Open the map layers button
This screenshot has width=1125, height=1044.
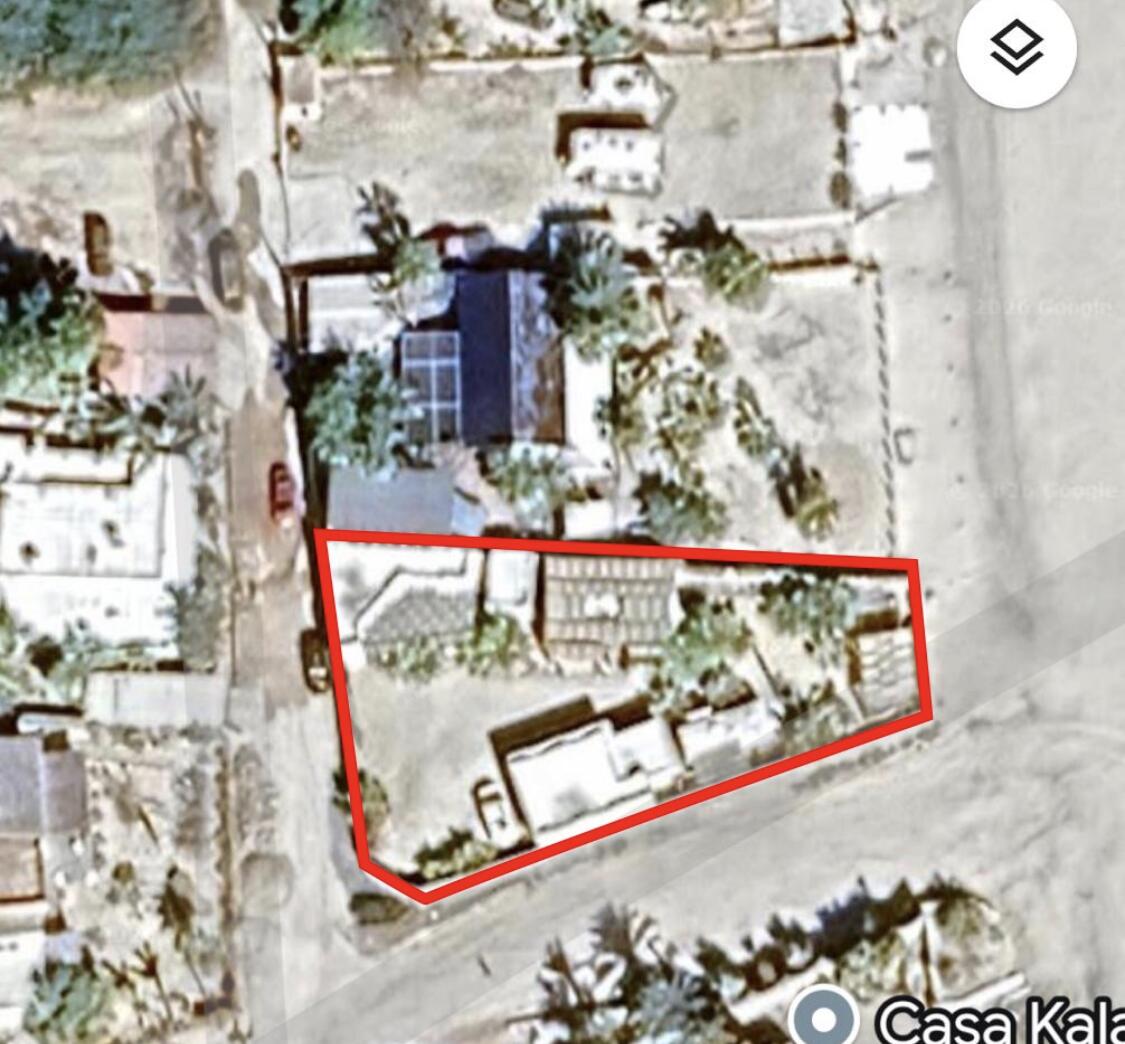tap(1016, 48)
